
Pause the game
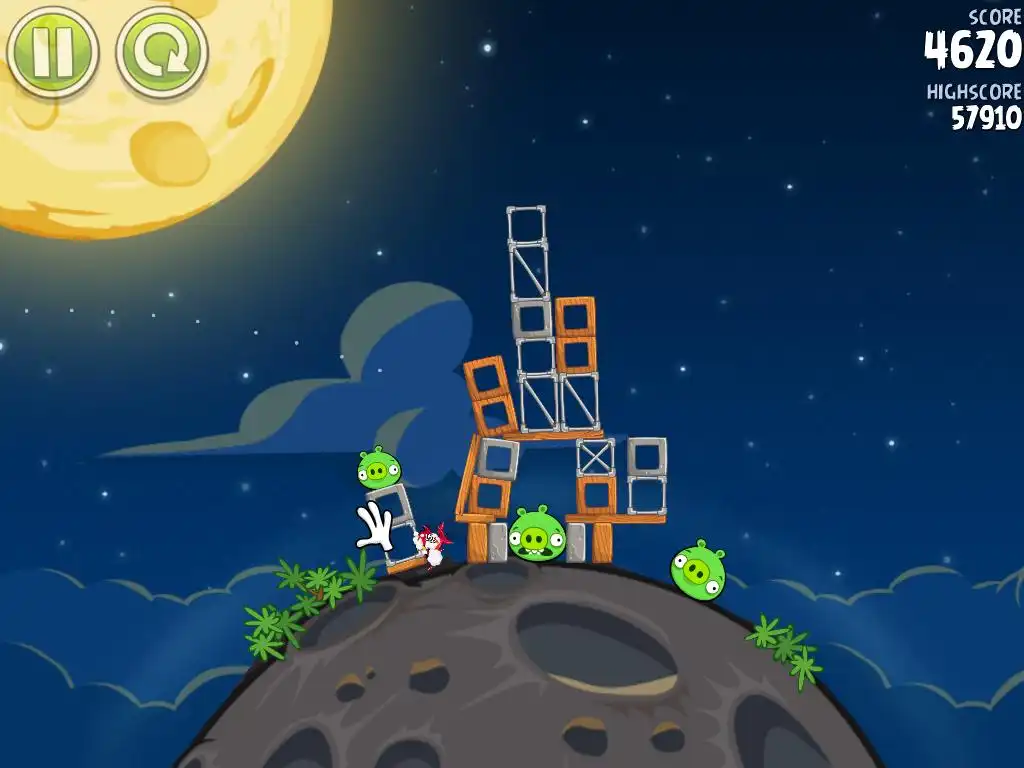(x=52, y=50)
